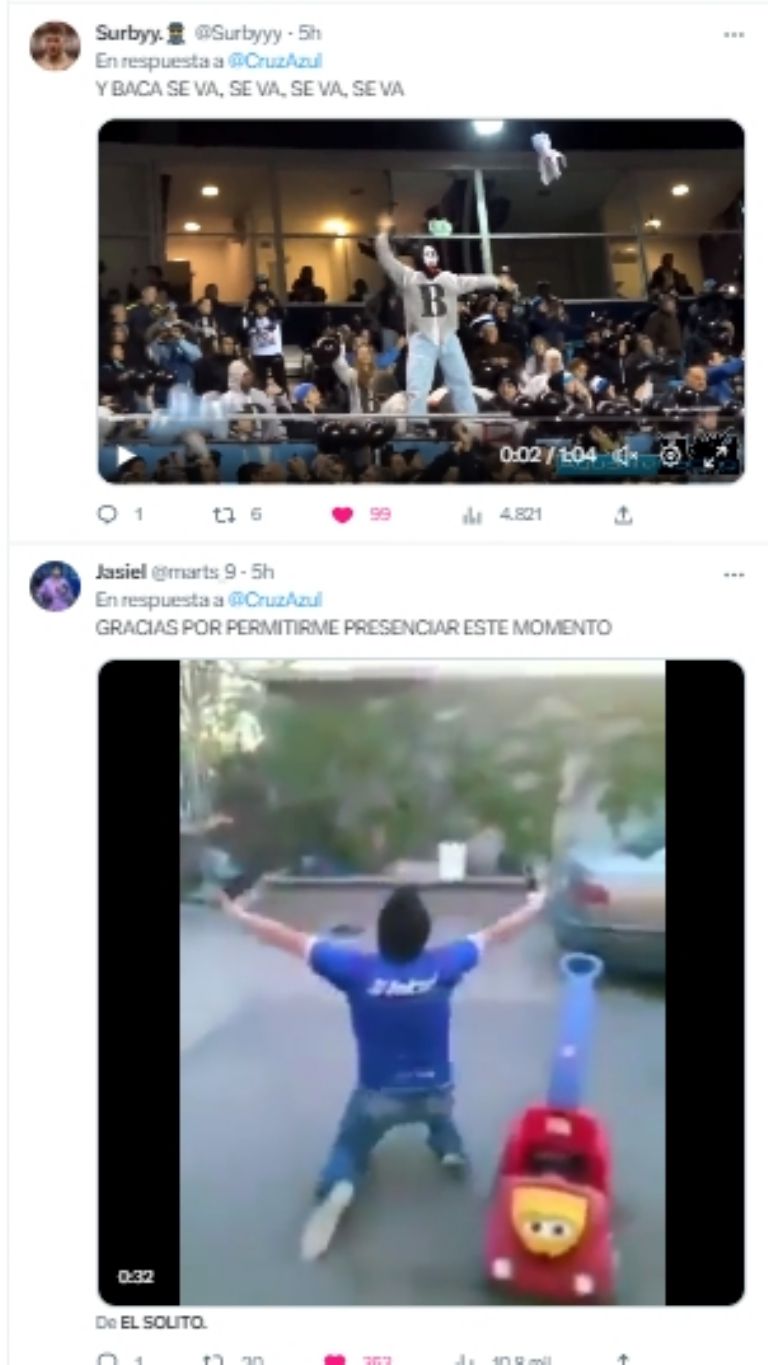Open overflow menu on Jasiel's tweet
The image size is (768, 1365).
click(x=734, y=574)
